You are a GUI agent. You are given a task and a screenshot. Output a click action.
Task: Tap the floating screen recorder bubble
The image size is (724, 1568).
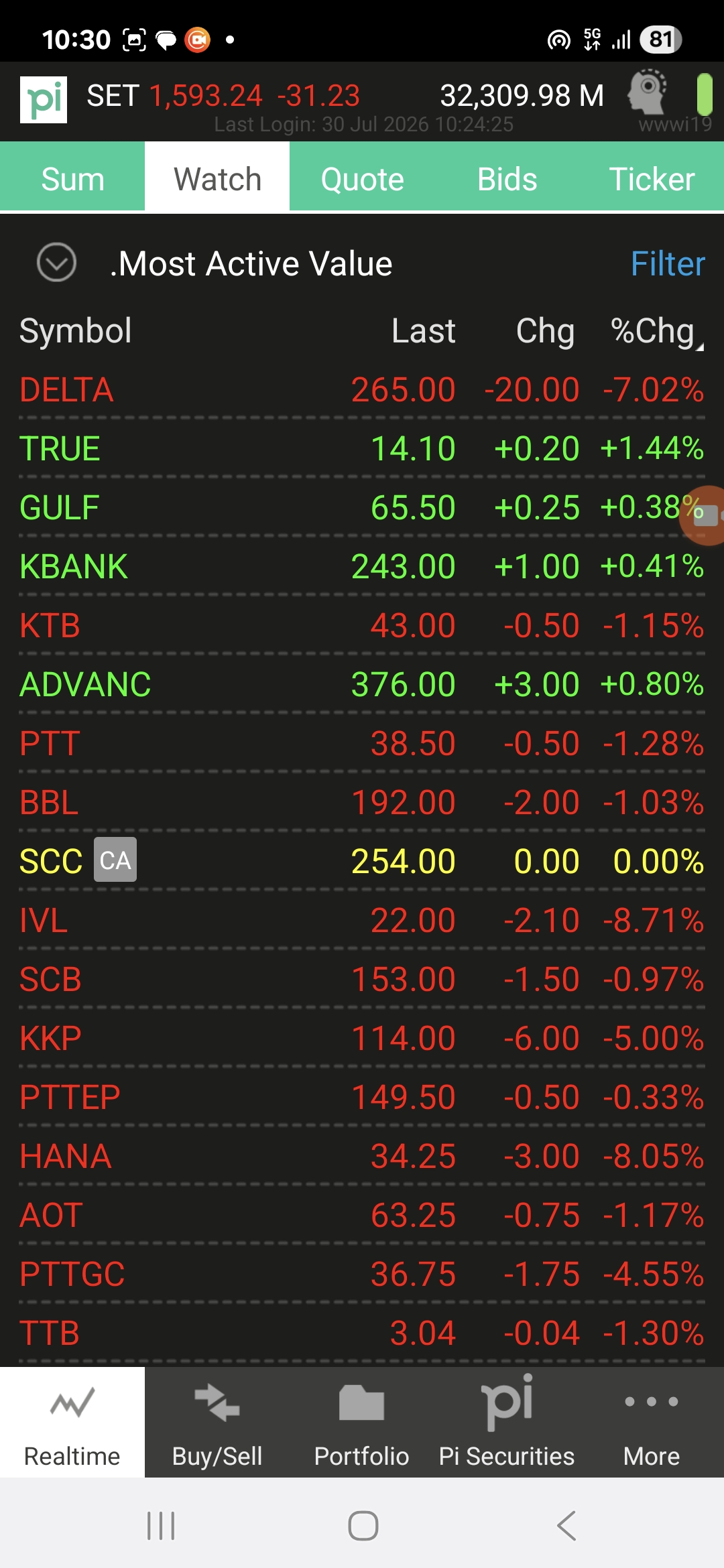coord(704,515)
